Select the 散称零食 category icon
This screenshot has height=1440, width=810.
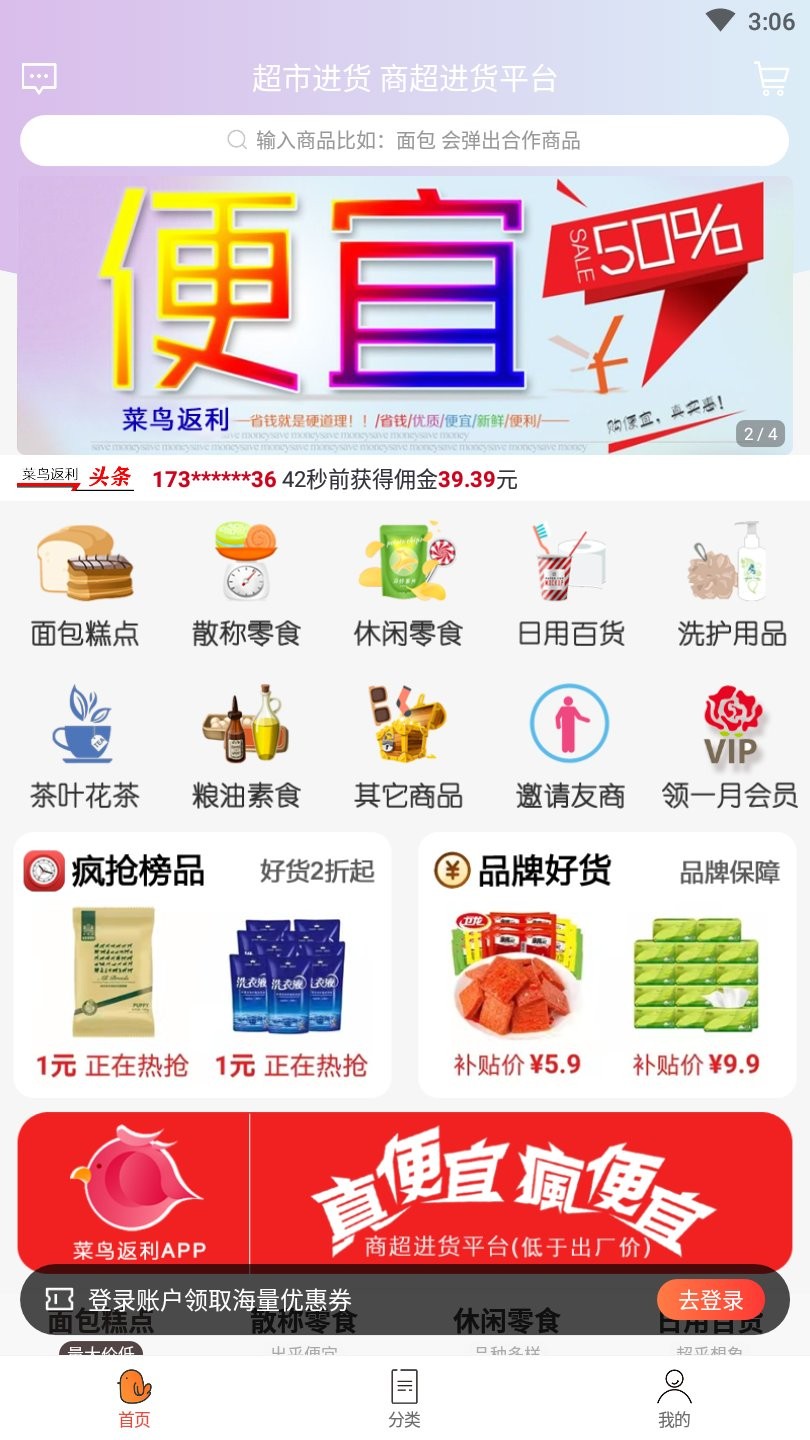tap(244, 580)
